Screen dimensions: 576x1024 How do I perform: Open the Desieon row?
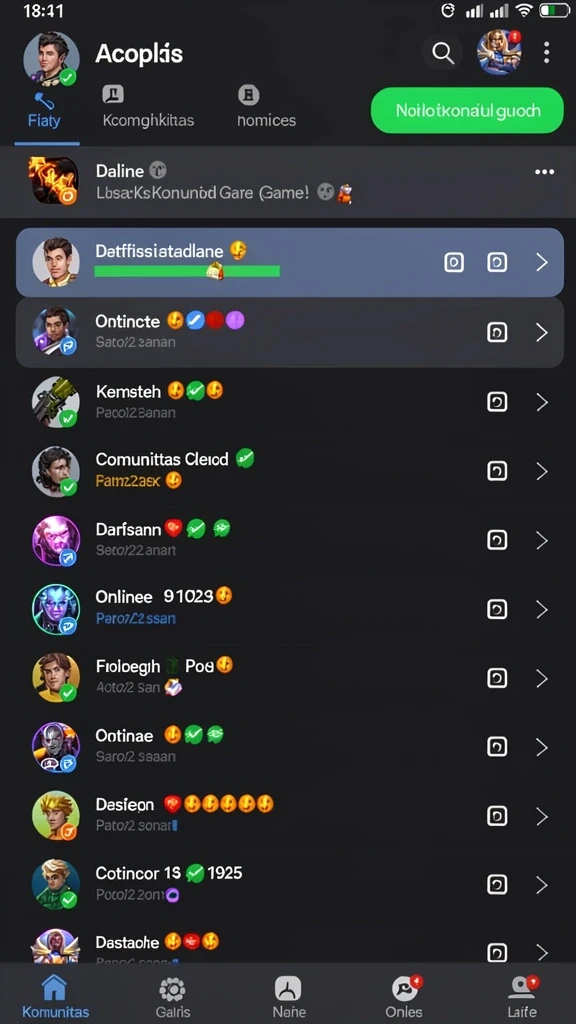click(289, 816)
